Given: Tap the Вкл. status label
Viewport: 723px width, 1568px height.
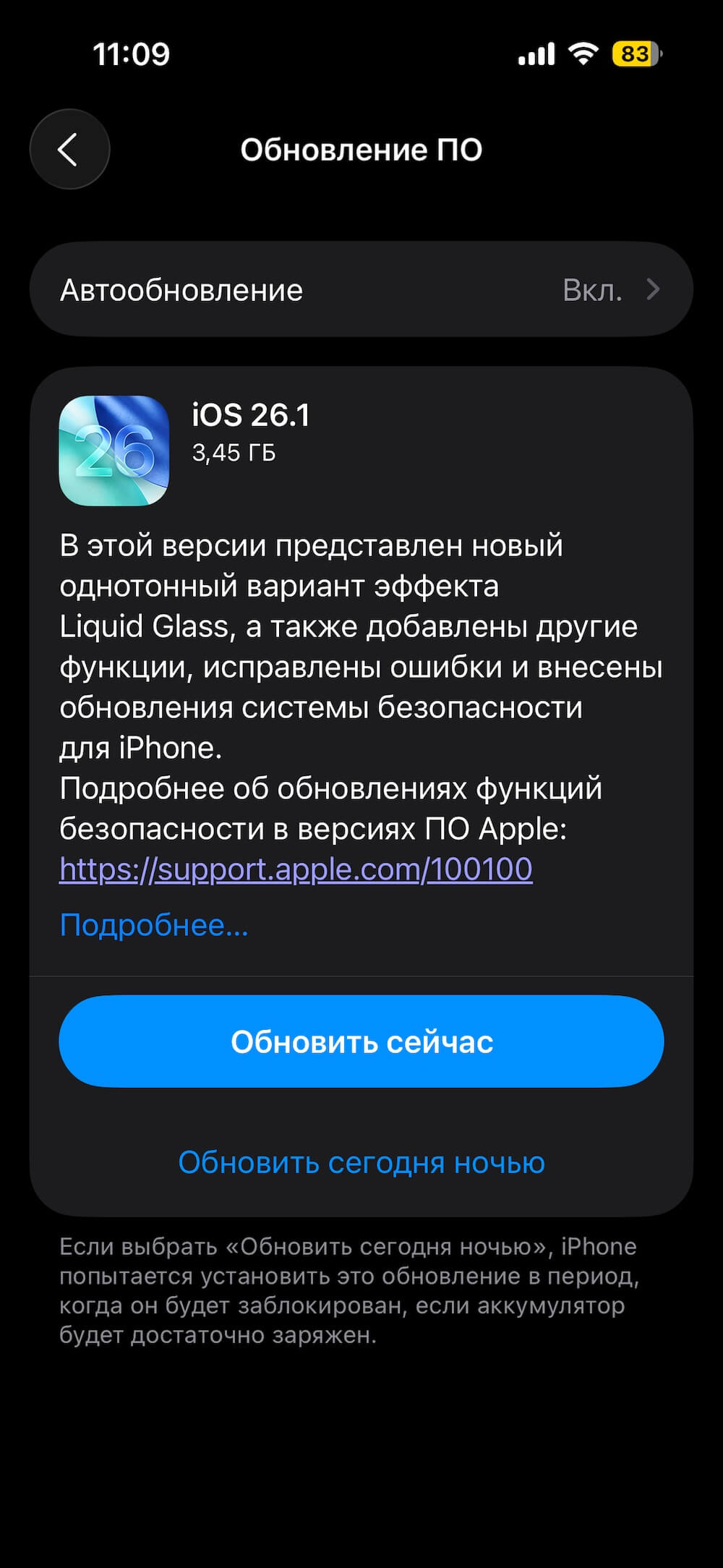Looking at the screenshot, I should coord(593,289).
